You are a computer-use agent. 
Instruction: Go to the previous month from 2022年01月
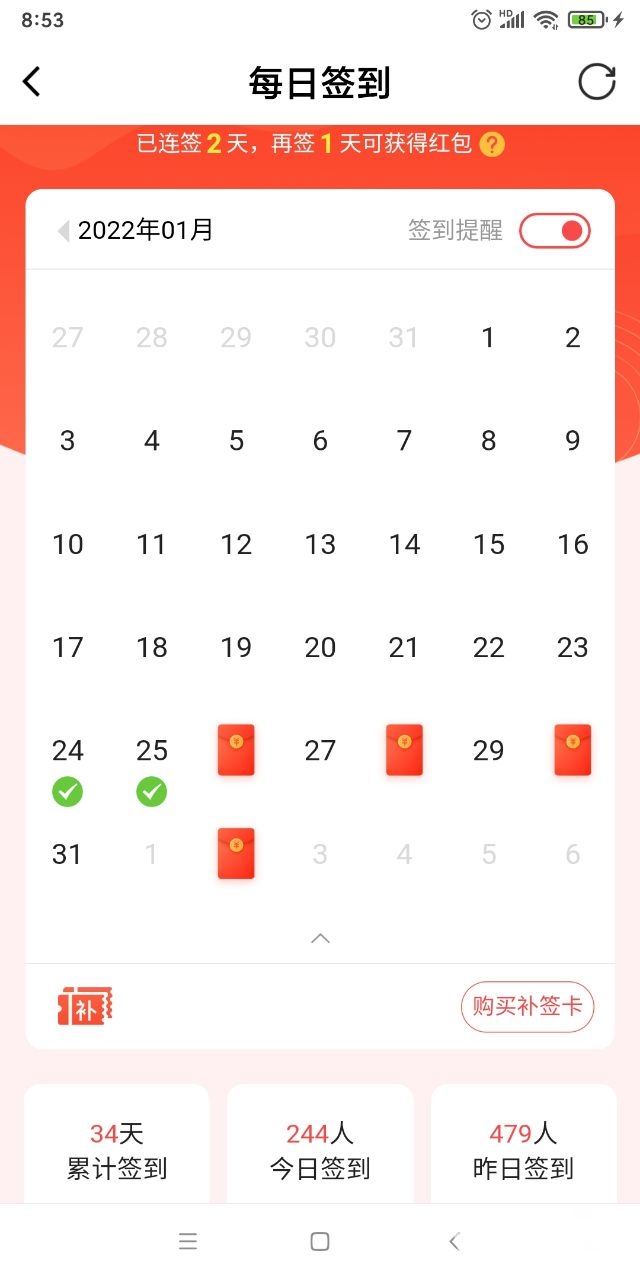[x=64, y=231]
